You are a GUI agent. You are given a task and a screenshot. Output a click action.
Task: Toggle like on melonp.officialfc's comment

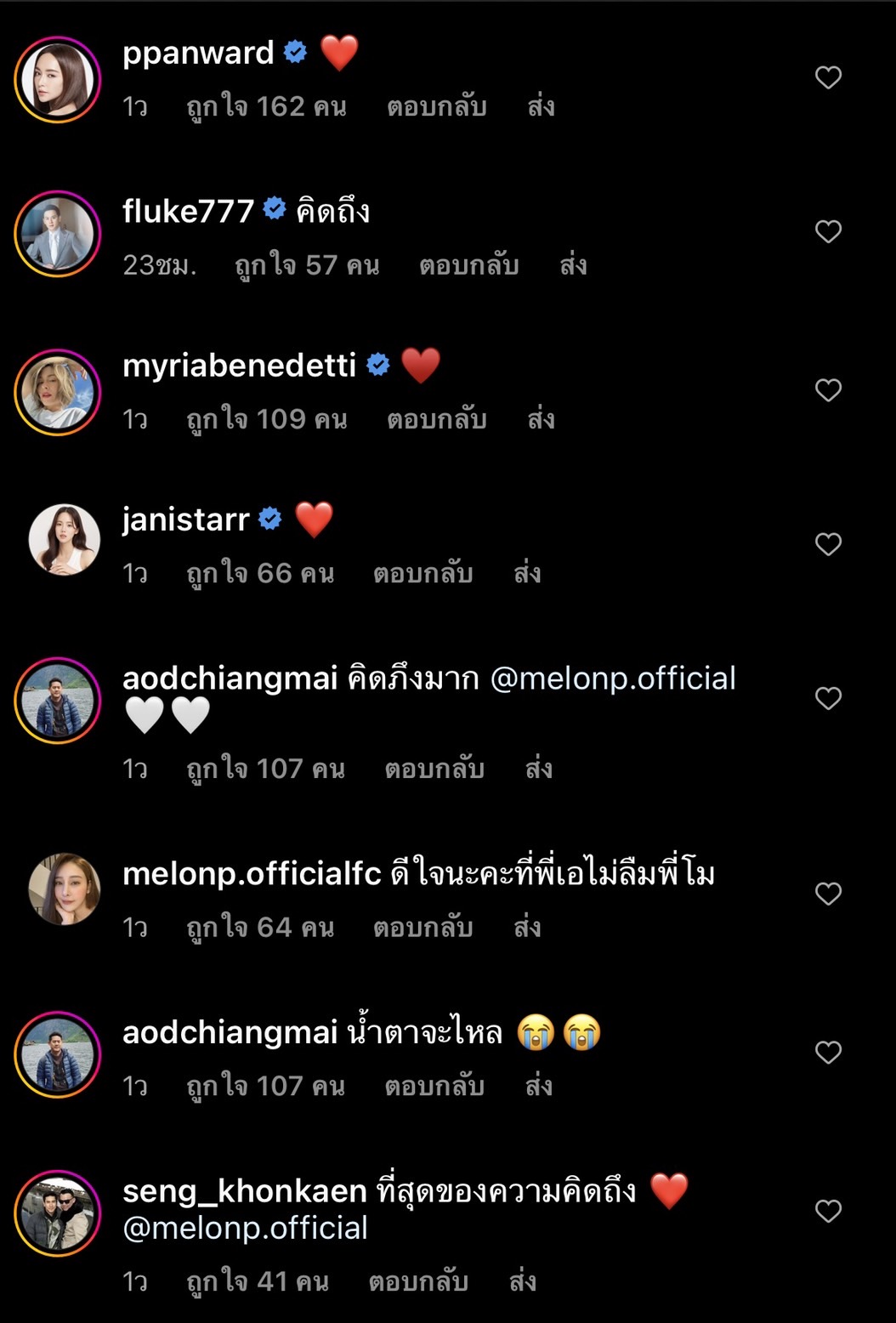click(827, 894)
